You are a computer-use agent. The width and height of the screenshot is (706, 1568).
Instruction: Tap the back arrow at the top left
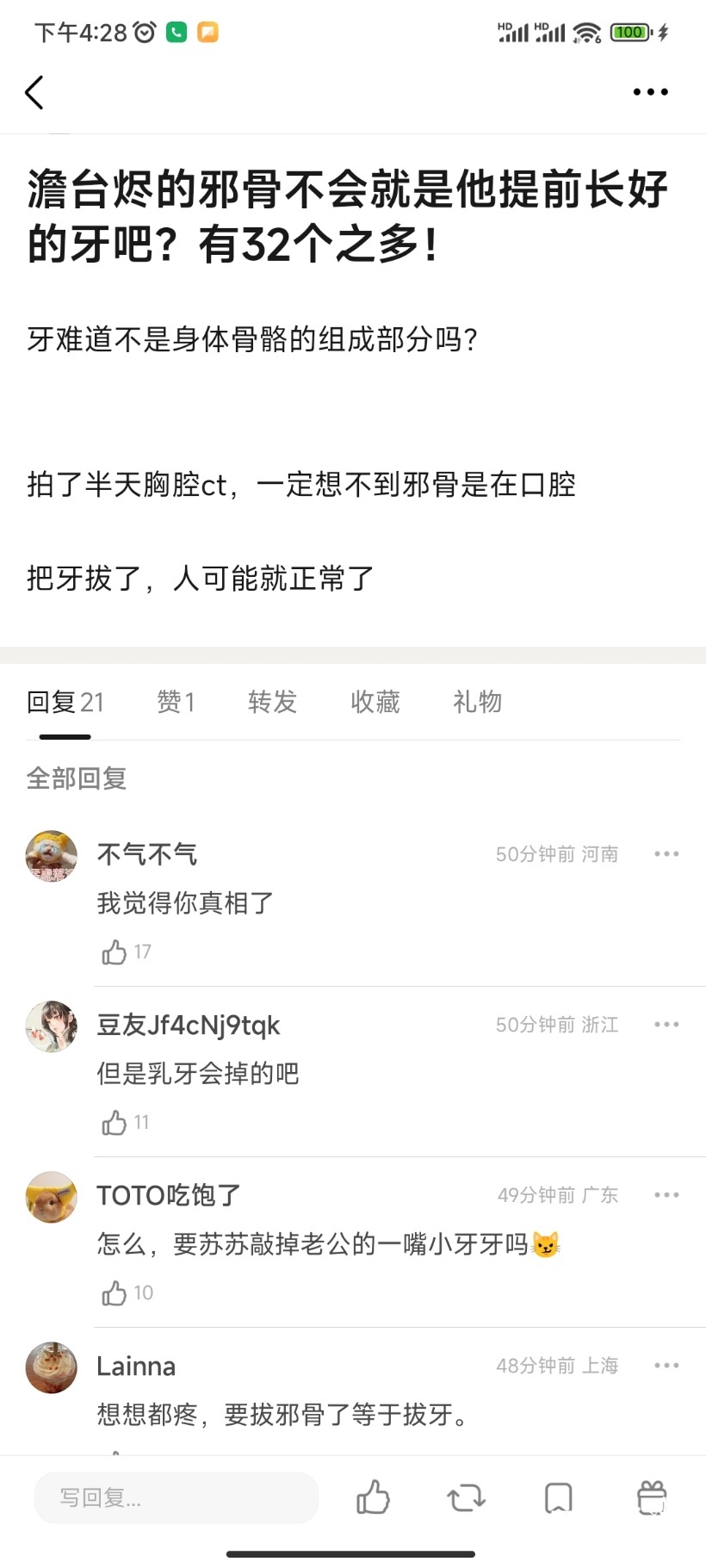point(34,92)
